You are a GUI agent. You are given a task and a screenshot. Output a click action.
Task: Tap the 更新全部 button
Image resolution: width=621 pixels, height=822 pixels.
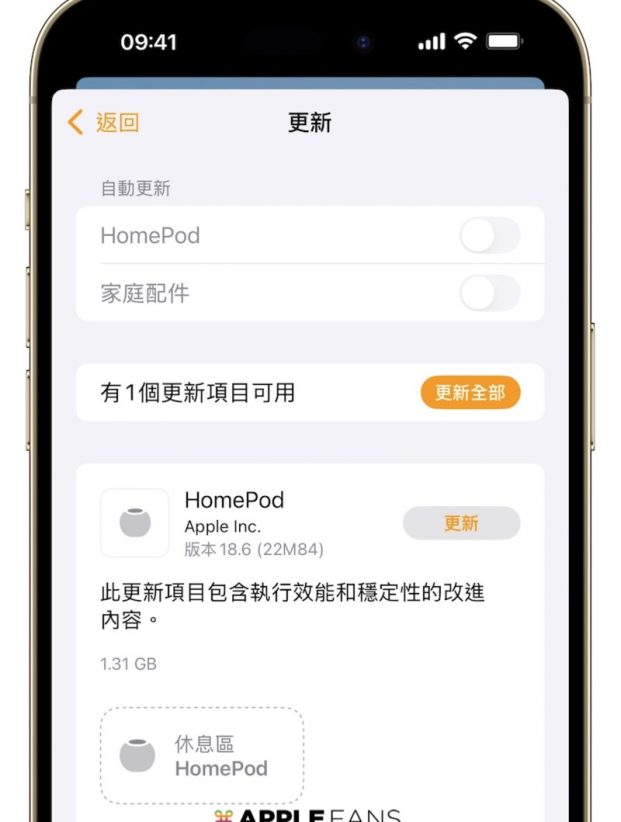[470, 393]
